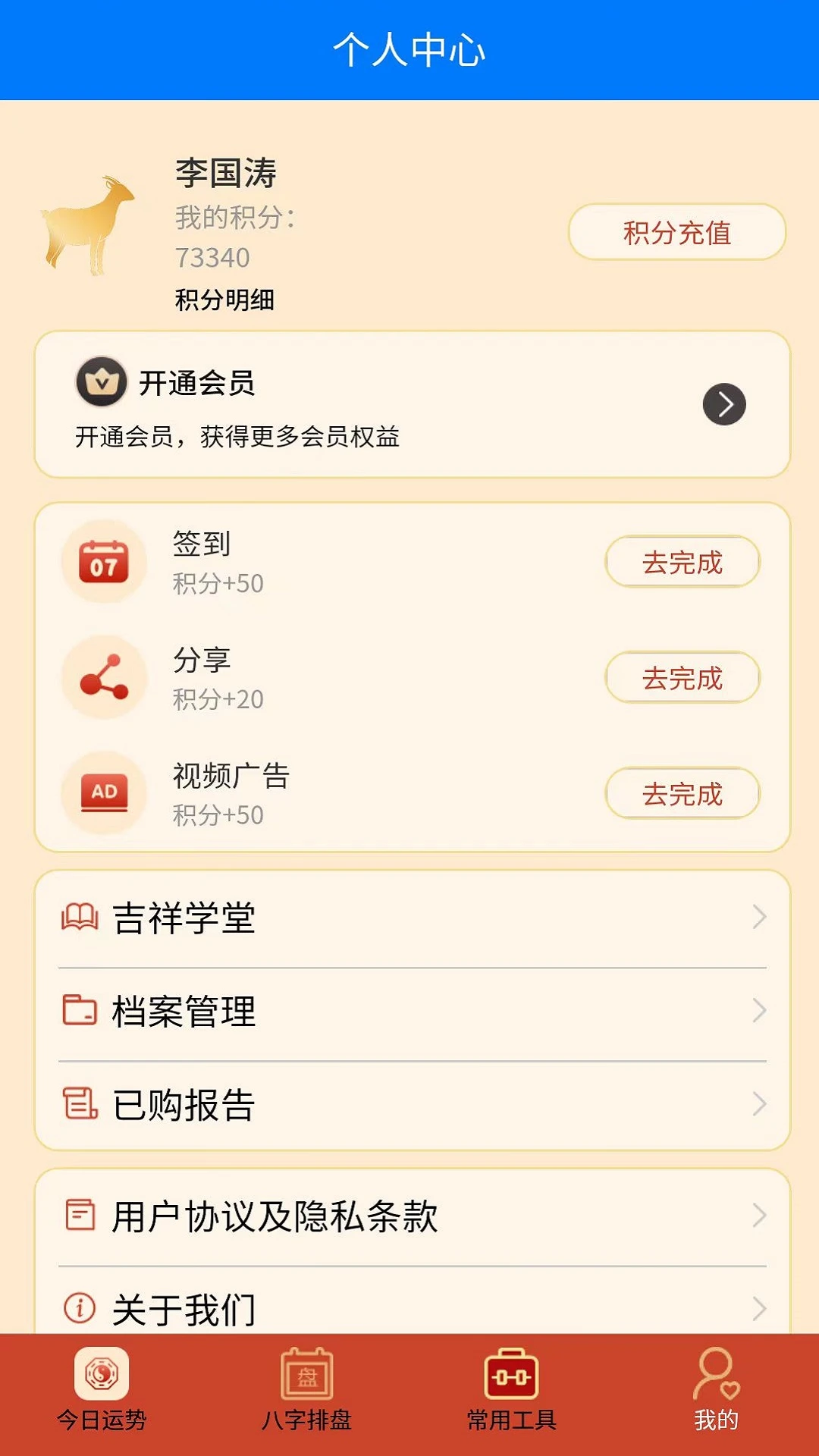Switch to 常用工具 tab
Image resolution: width=819 pixels, height=1456 pixels.
511,1389
